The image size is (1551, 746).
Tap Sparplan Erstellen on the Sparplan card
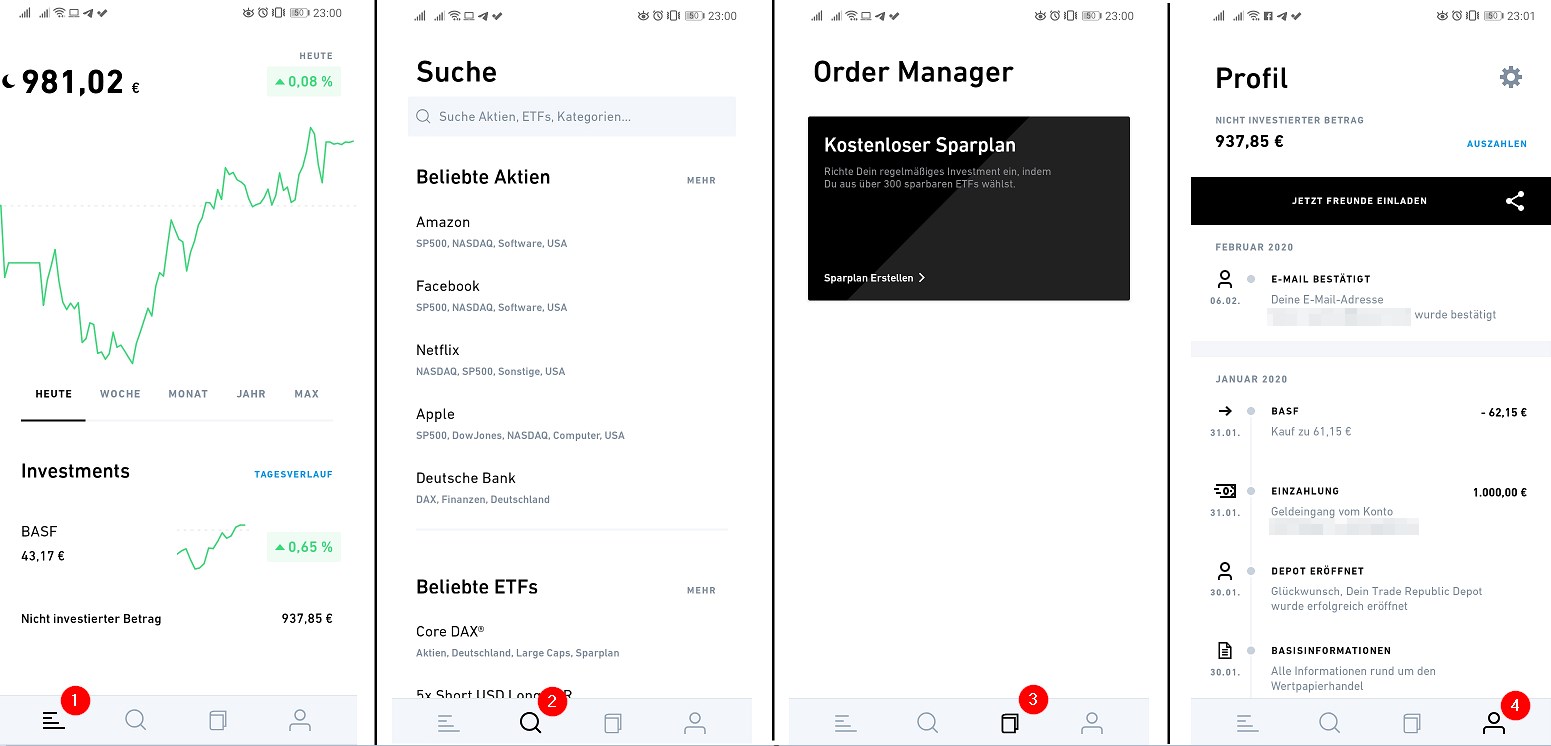tap(874, 278)
